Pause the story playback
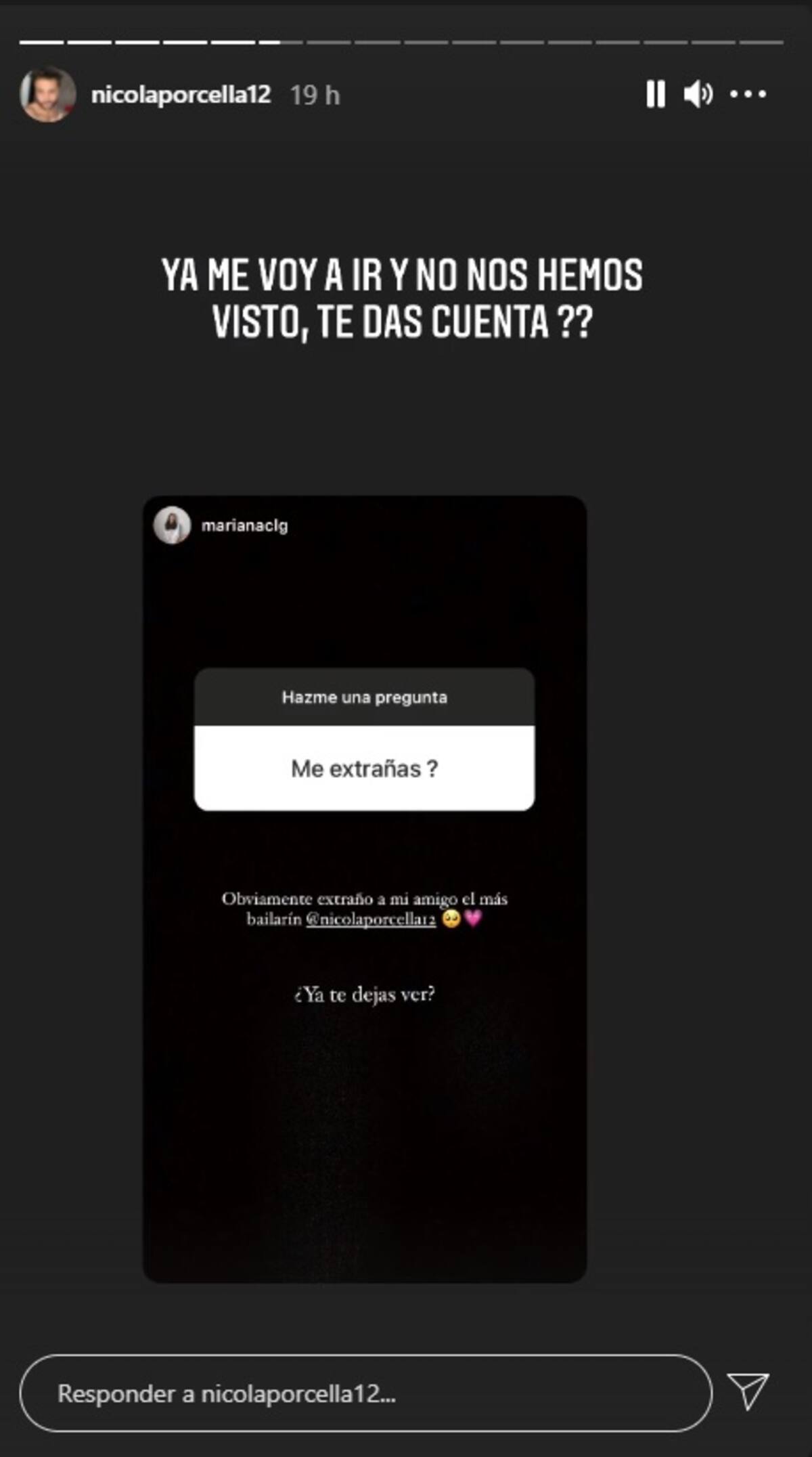The height and width of the screenshot is (1457, 812). (x=655, y=94)
